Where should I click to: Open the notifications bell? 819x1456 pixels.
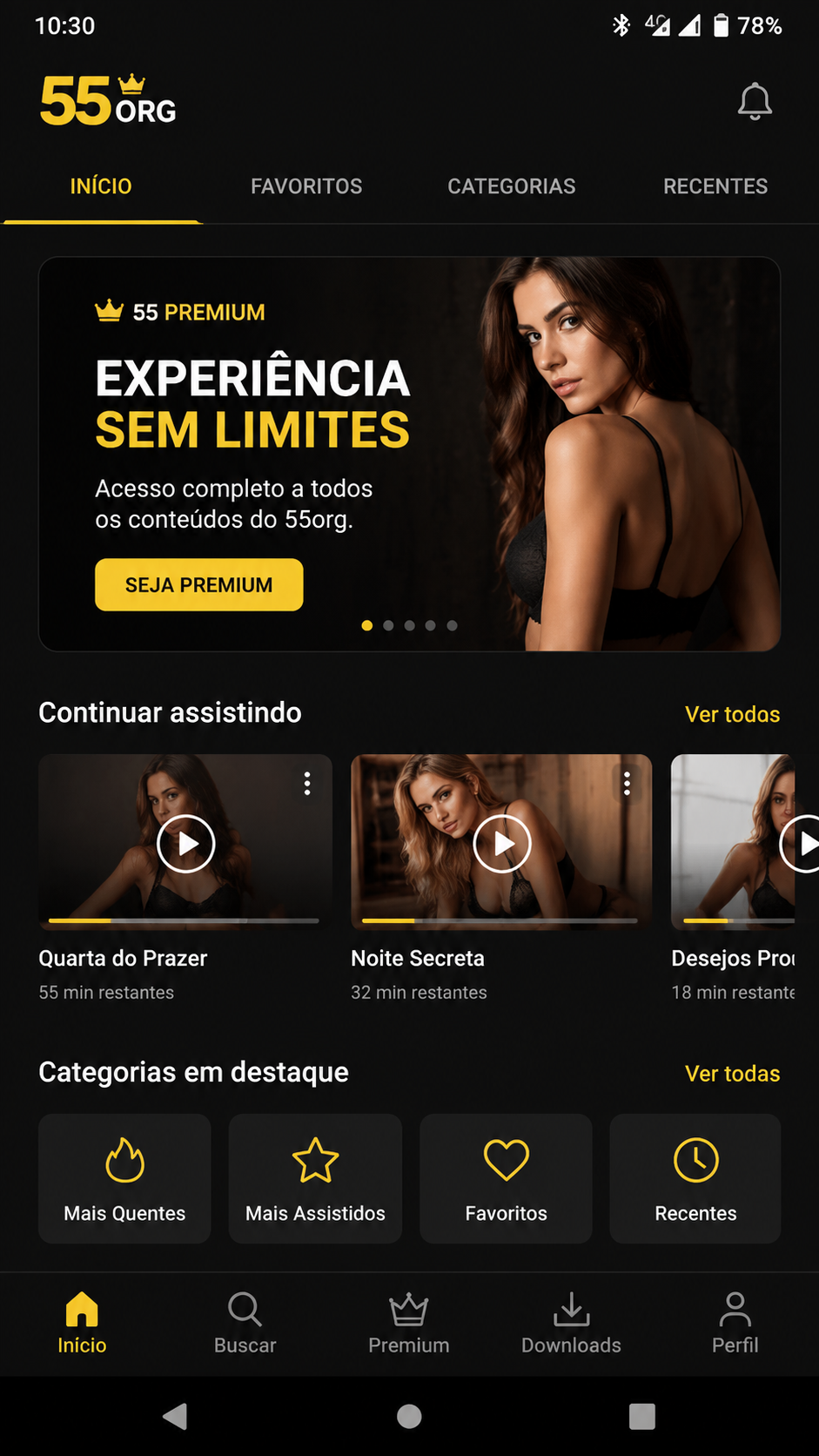(755, 102)
